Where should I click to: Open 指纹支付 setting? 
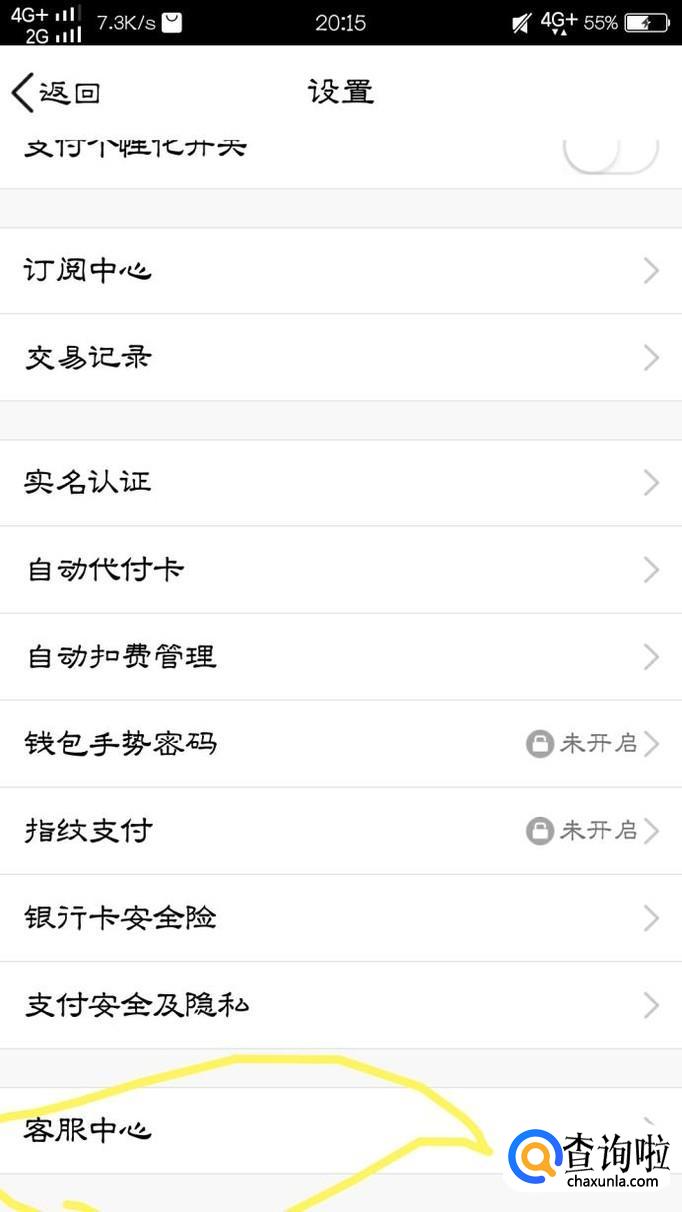(340, 831)
